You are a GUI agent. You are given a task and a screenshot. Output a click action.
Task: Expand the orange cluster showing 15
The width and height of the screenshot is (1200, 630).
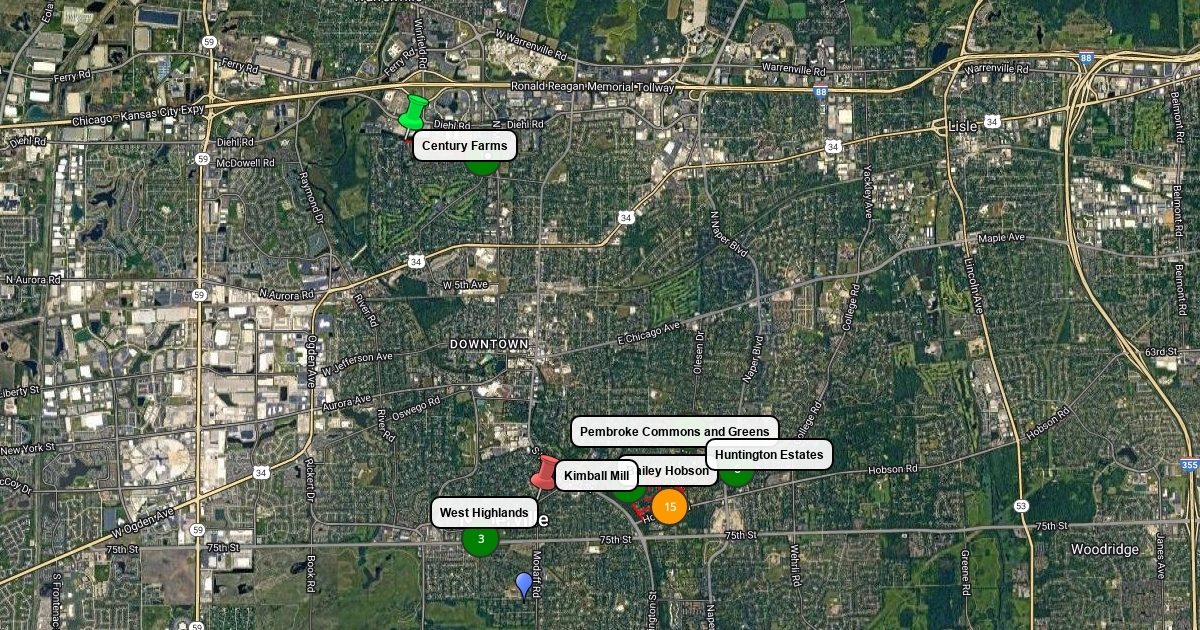(670, 507)
